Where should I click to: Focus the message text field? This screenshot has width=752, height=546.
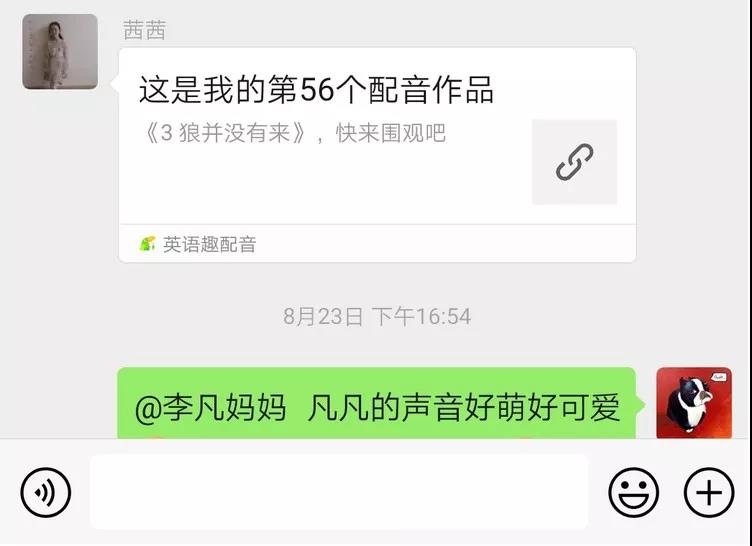click(339, 492)
